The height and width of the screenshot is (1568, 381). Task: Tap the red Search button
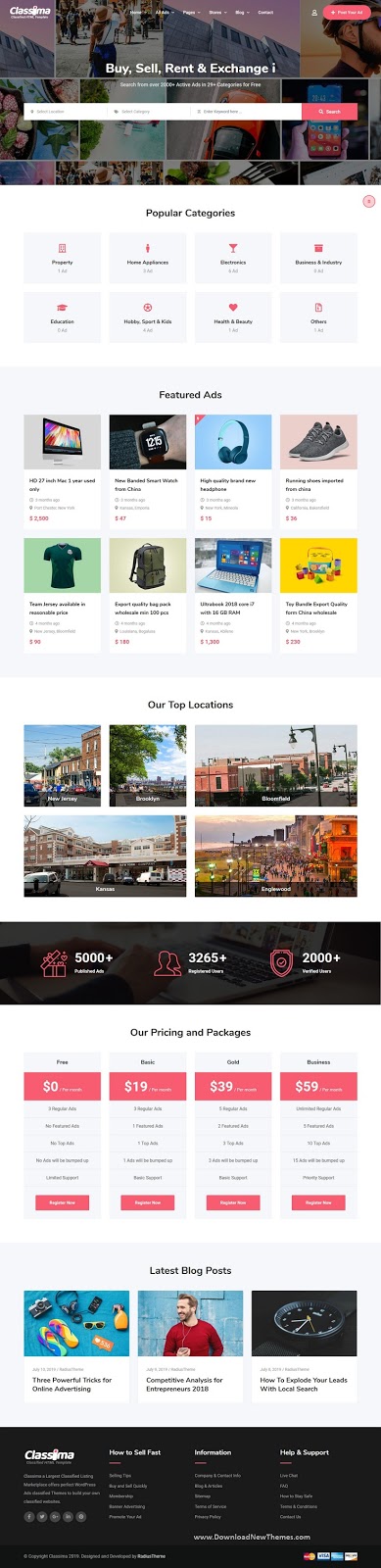(330, 112)
